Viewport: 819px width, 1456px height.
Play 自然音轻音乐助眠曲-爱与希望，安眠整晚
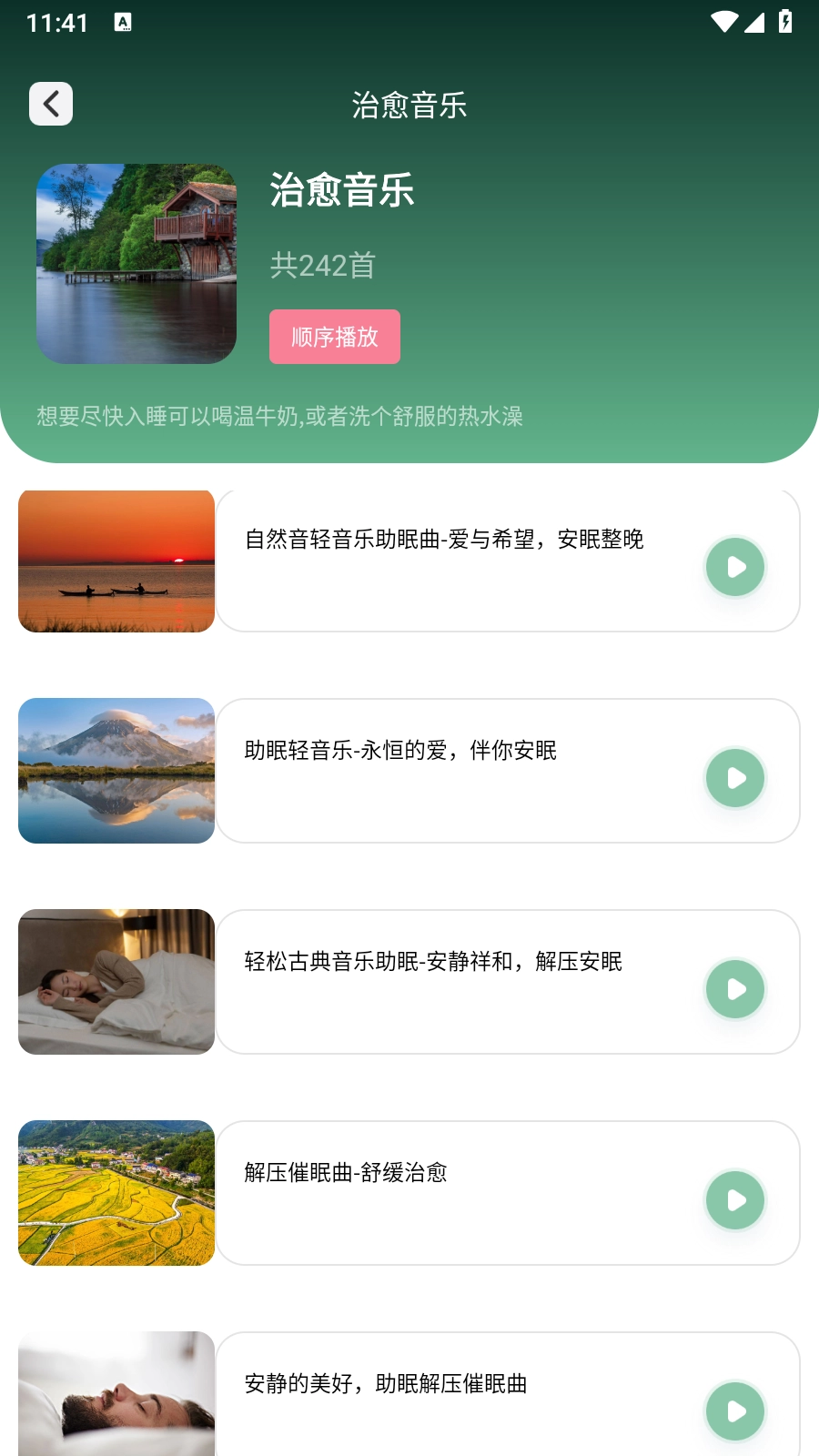pos(735,567)
